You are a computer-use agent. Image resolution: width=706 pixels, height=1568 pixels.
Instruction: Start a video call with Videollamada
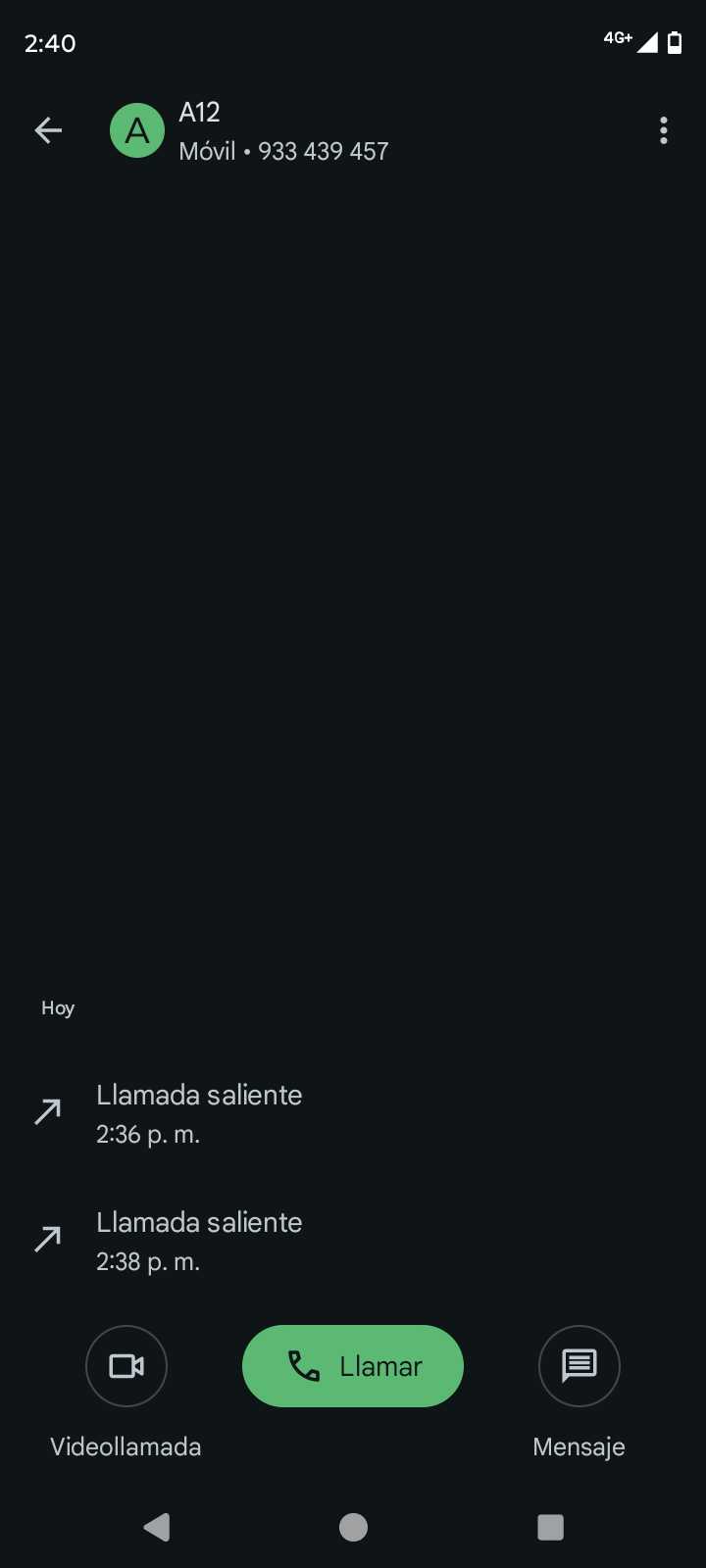[126, 1366]
